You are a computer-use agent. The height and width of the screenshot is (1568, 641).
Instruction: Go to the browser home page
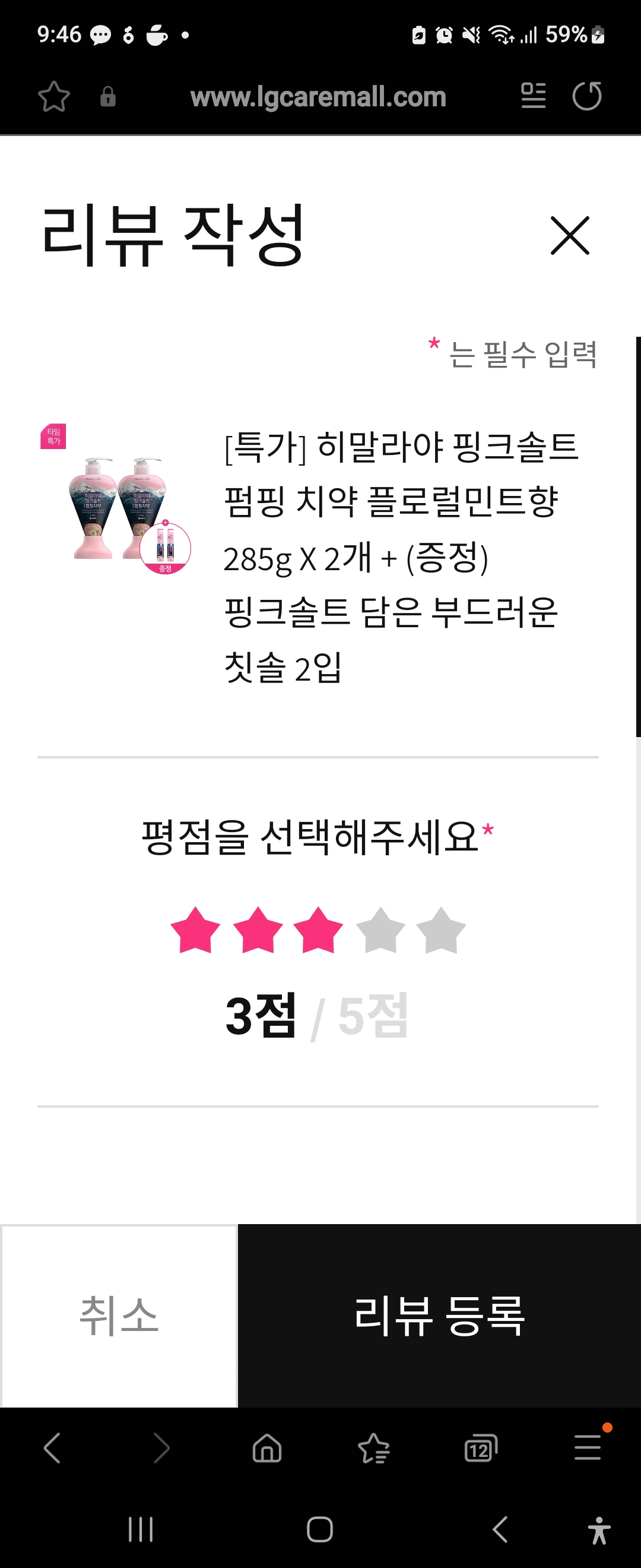coord(267,1447)
